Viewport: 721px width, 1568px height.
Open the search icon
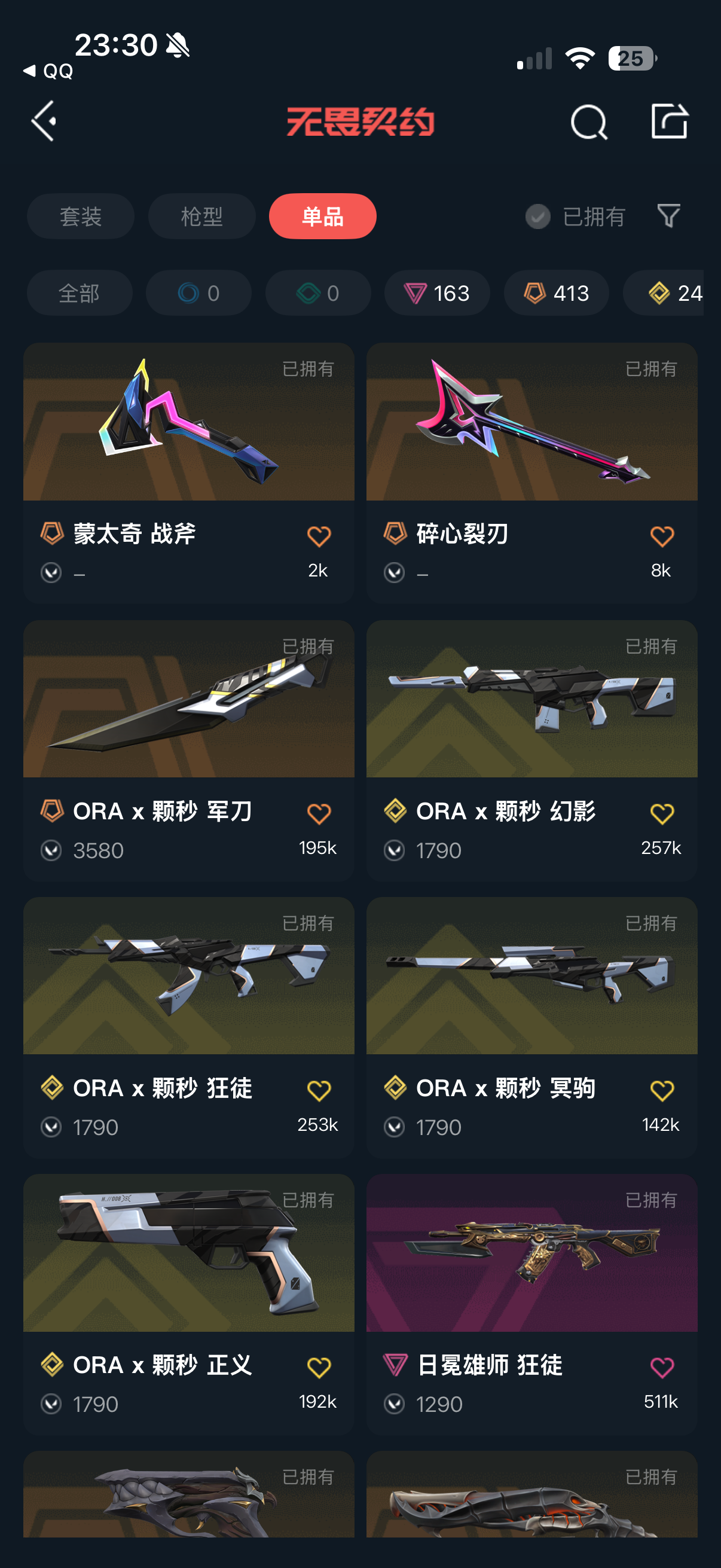[588, 122]
